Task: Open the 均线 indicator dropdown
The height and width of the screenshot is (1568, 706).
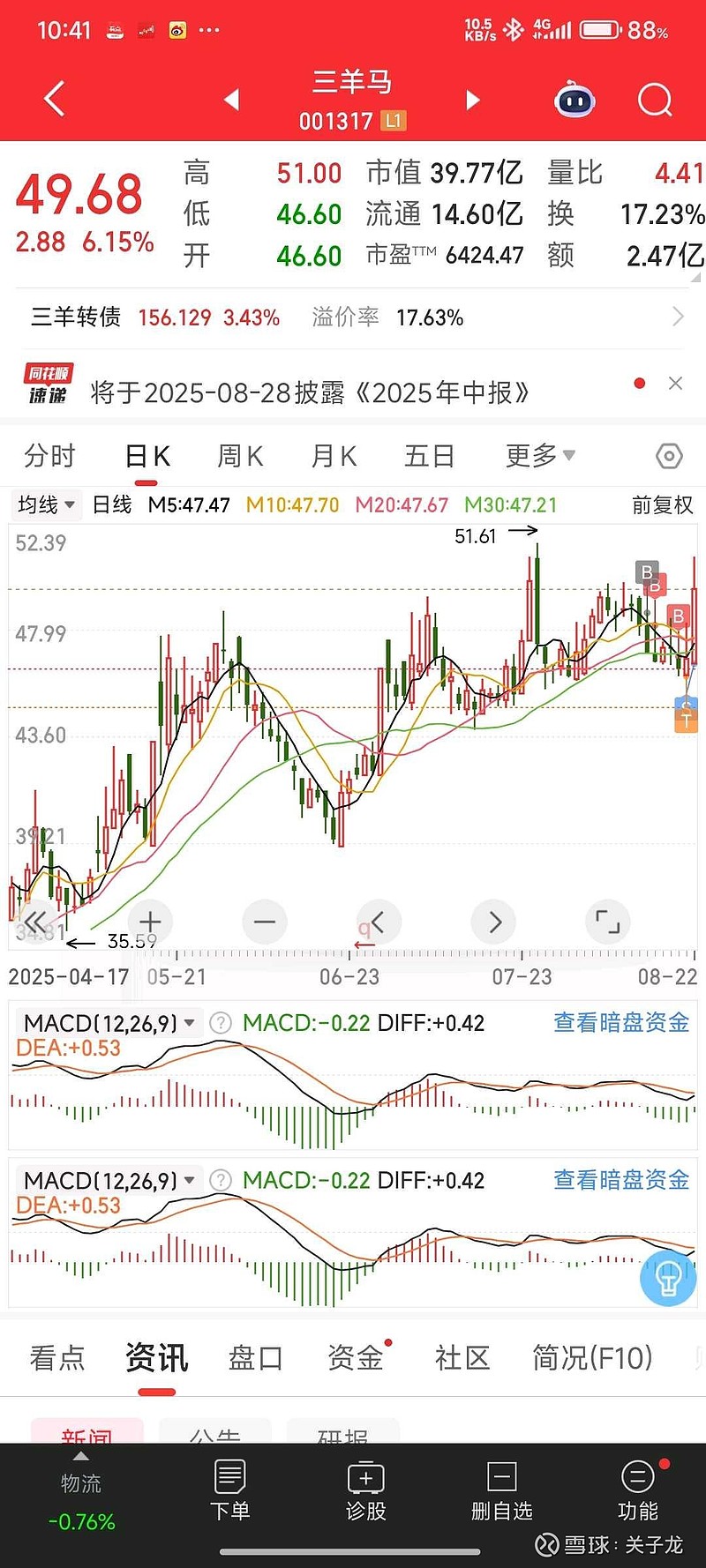Action: (47, 504)
